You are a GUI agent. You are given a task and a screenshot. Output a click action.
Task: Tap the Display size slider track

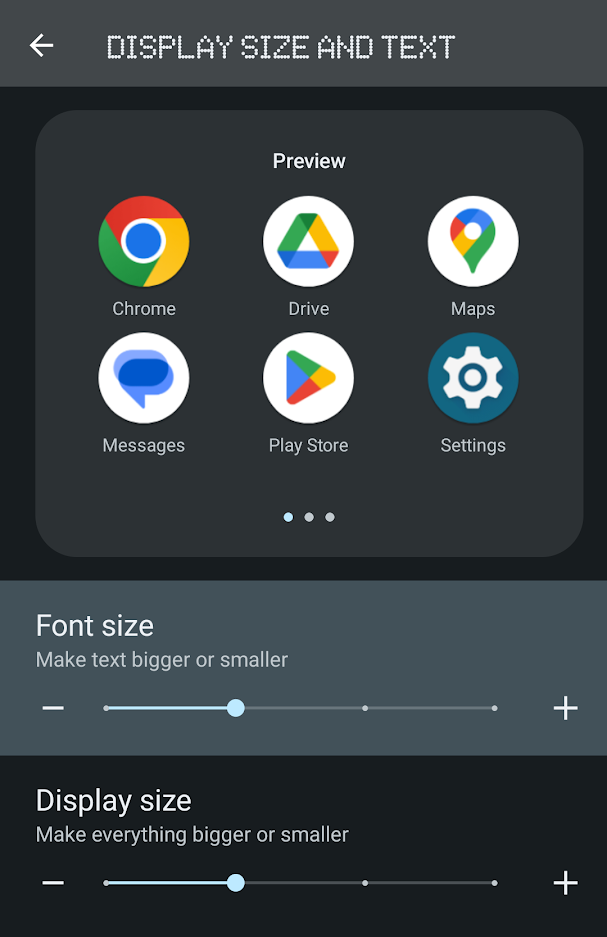300,883
